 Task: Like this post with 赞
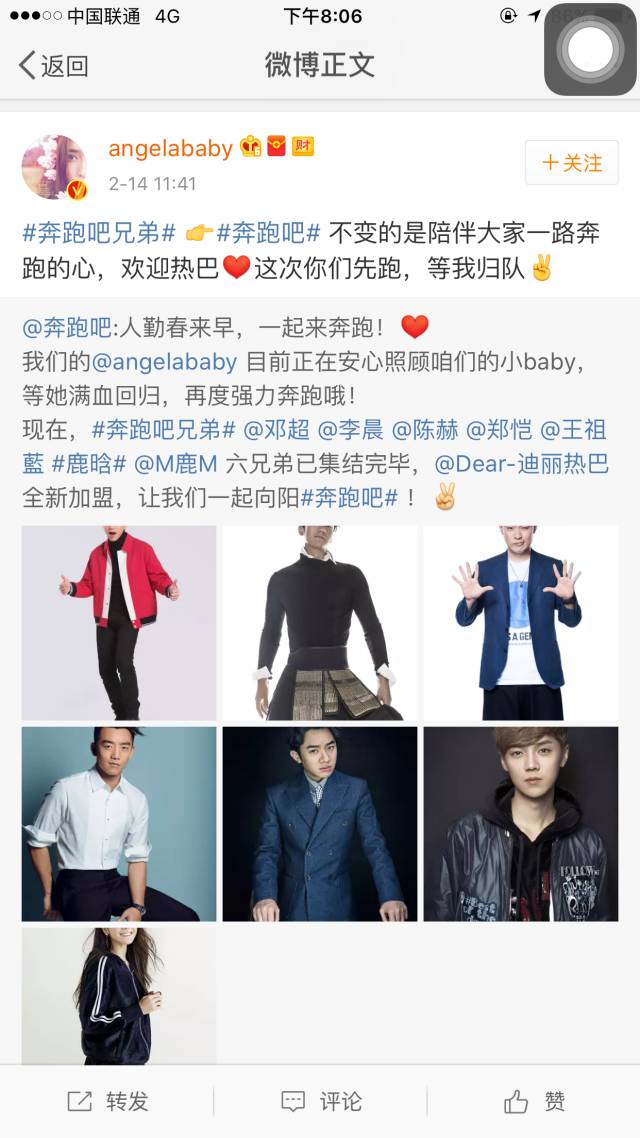(x=534, y=1101)
